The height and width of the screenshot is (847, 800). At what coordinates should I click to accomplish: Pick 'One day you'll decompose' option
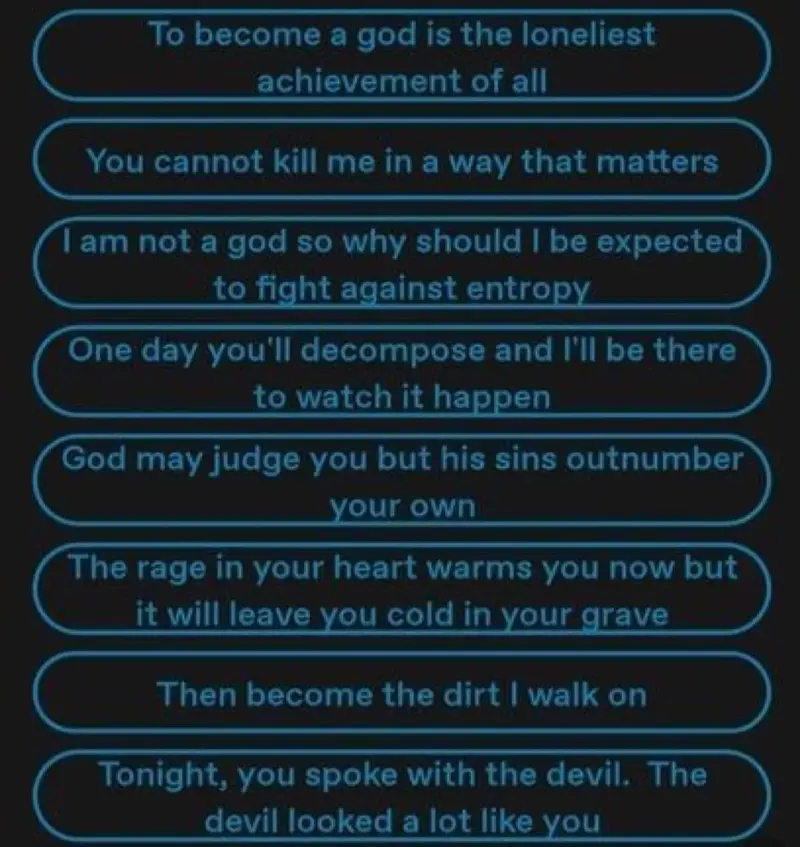point(401,373)
